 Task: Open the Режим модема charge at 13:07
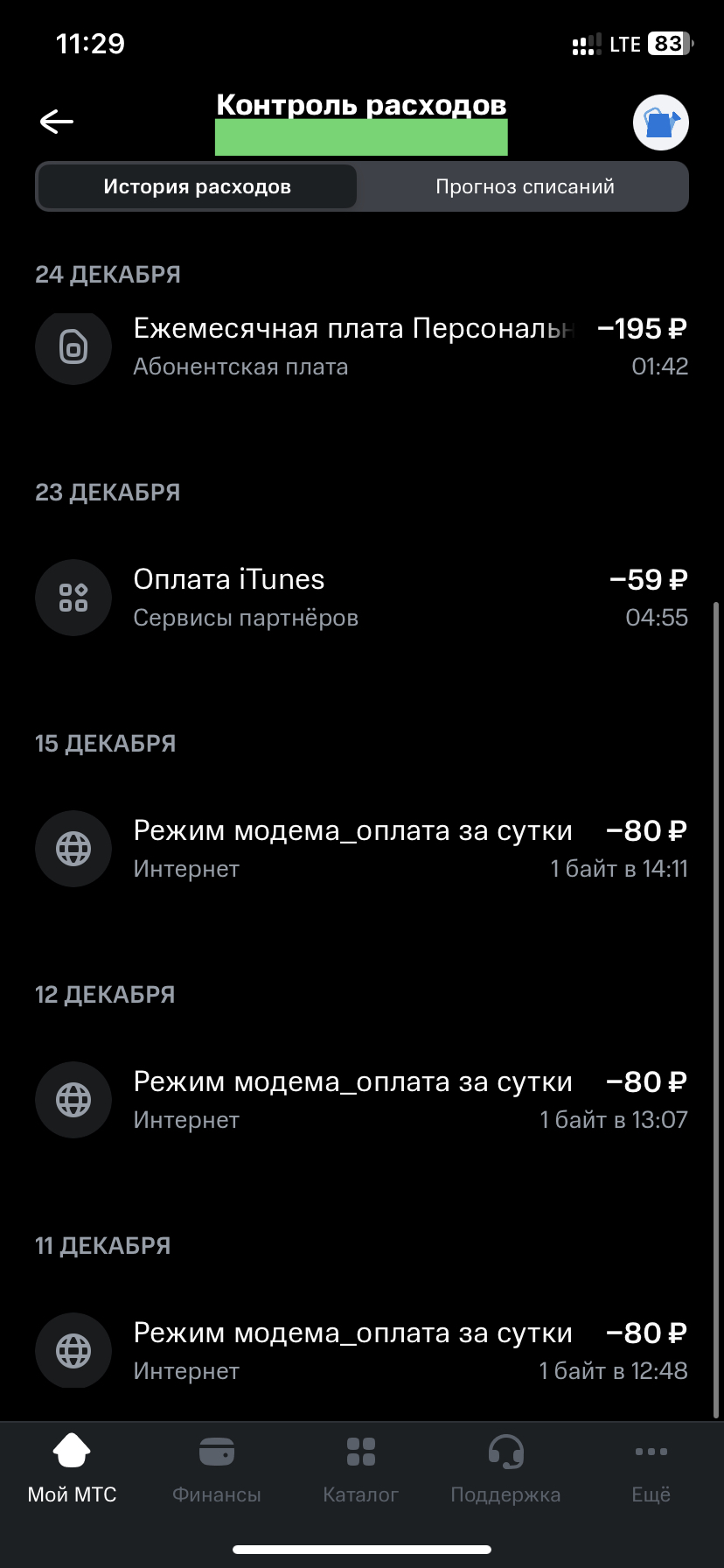pos(362,1100)
